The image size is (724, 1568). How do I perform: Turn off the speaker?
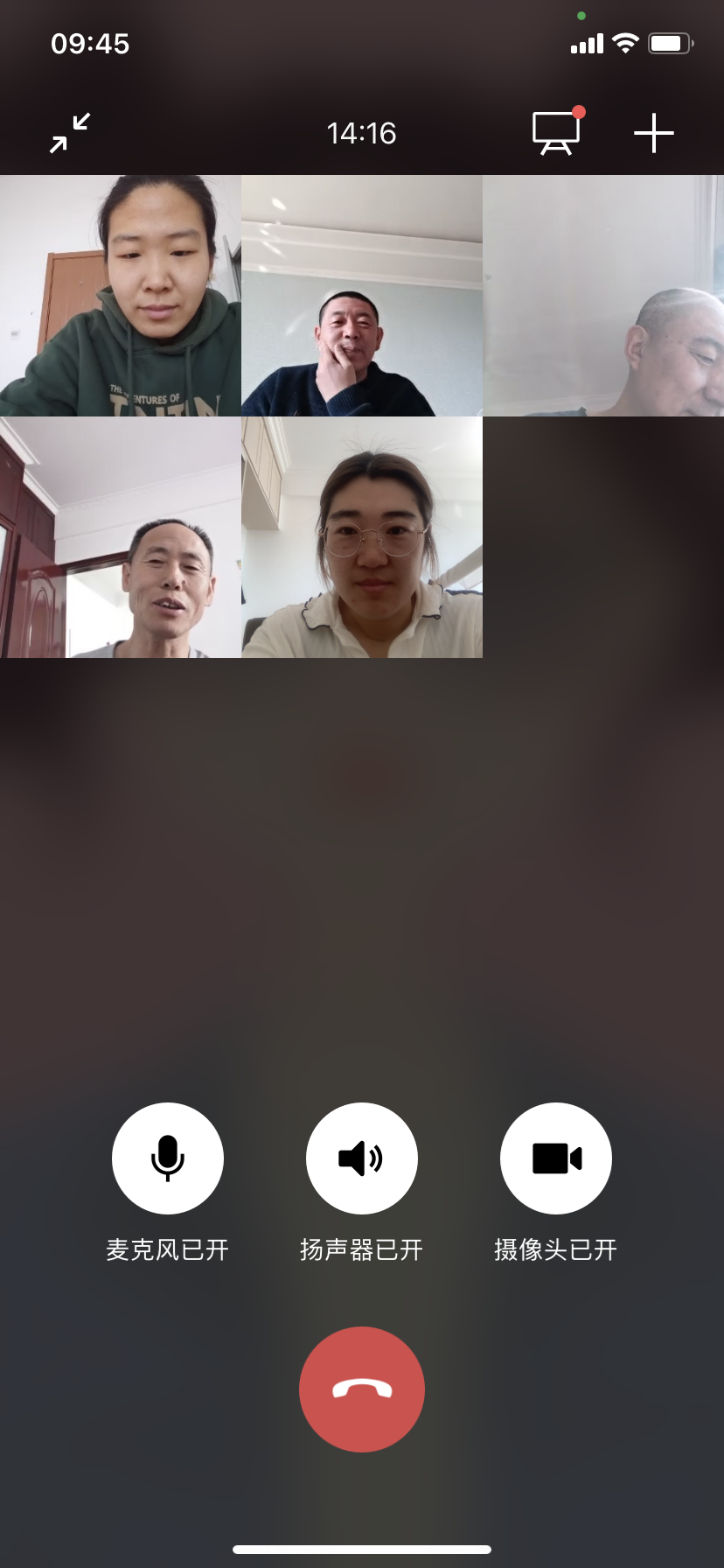[x=361, y=1158]
